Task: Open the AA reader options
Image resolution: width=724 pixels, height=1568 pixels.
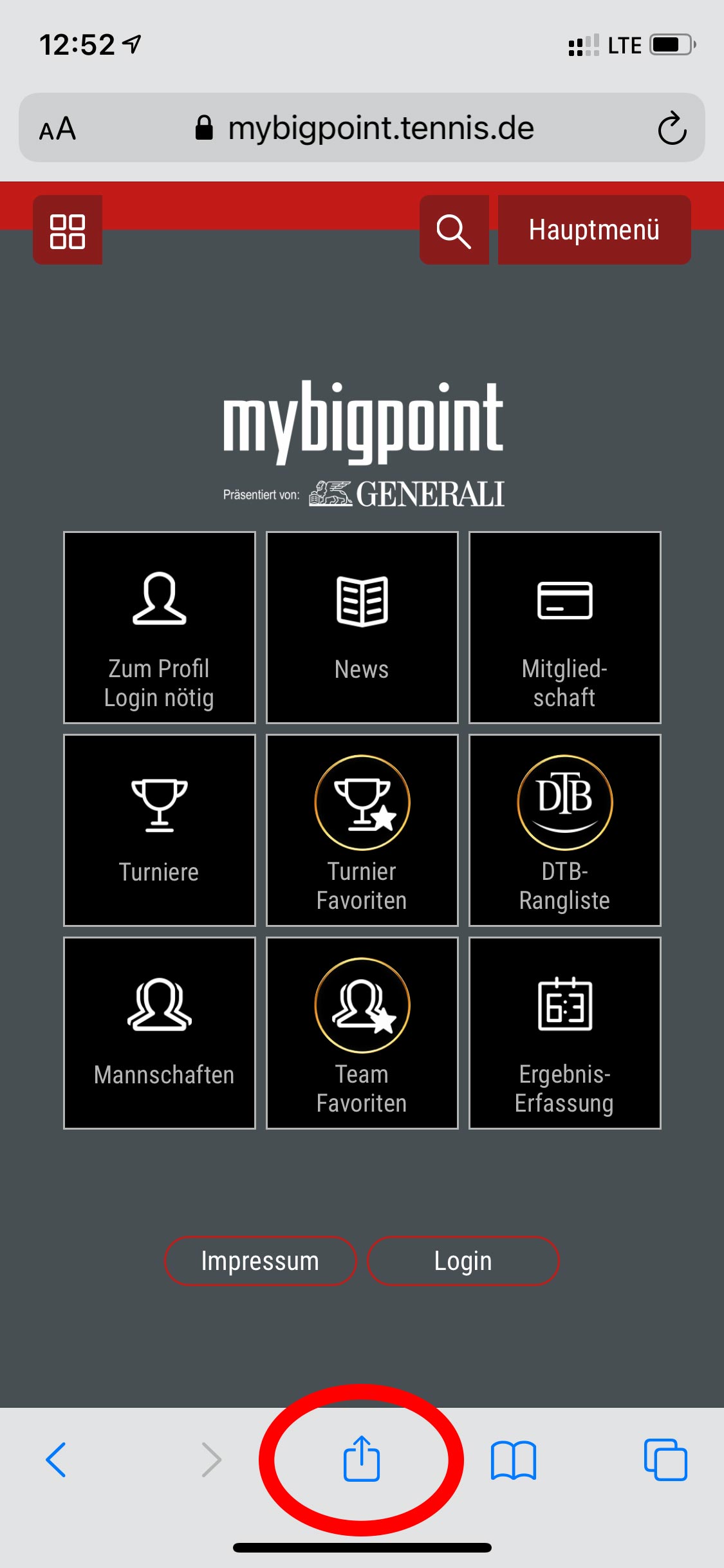Action: (58, 129)
